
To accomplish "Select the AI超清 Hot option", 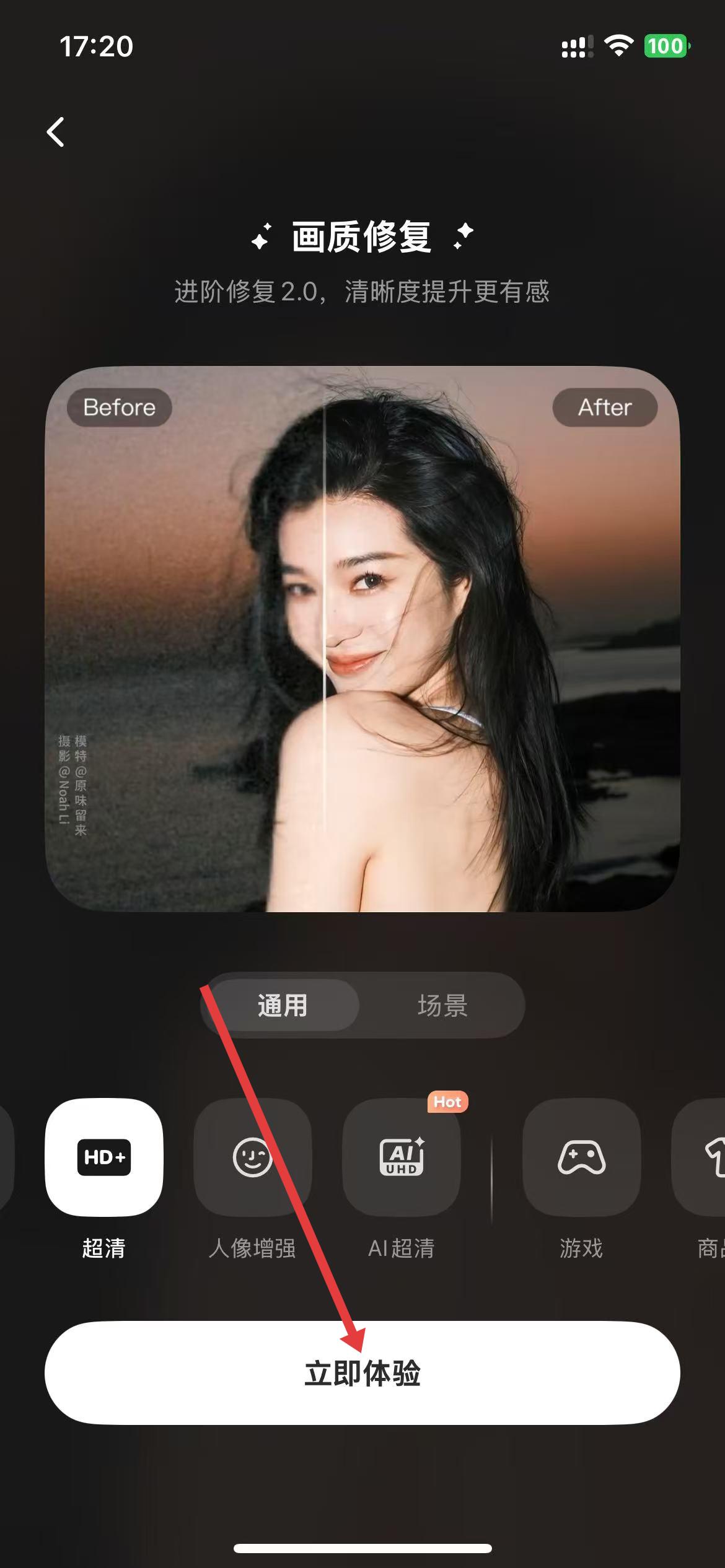I will 402,1157.
